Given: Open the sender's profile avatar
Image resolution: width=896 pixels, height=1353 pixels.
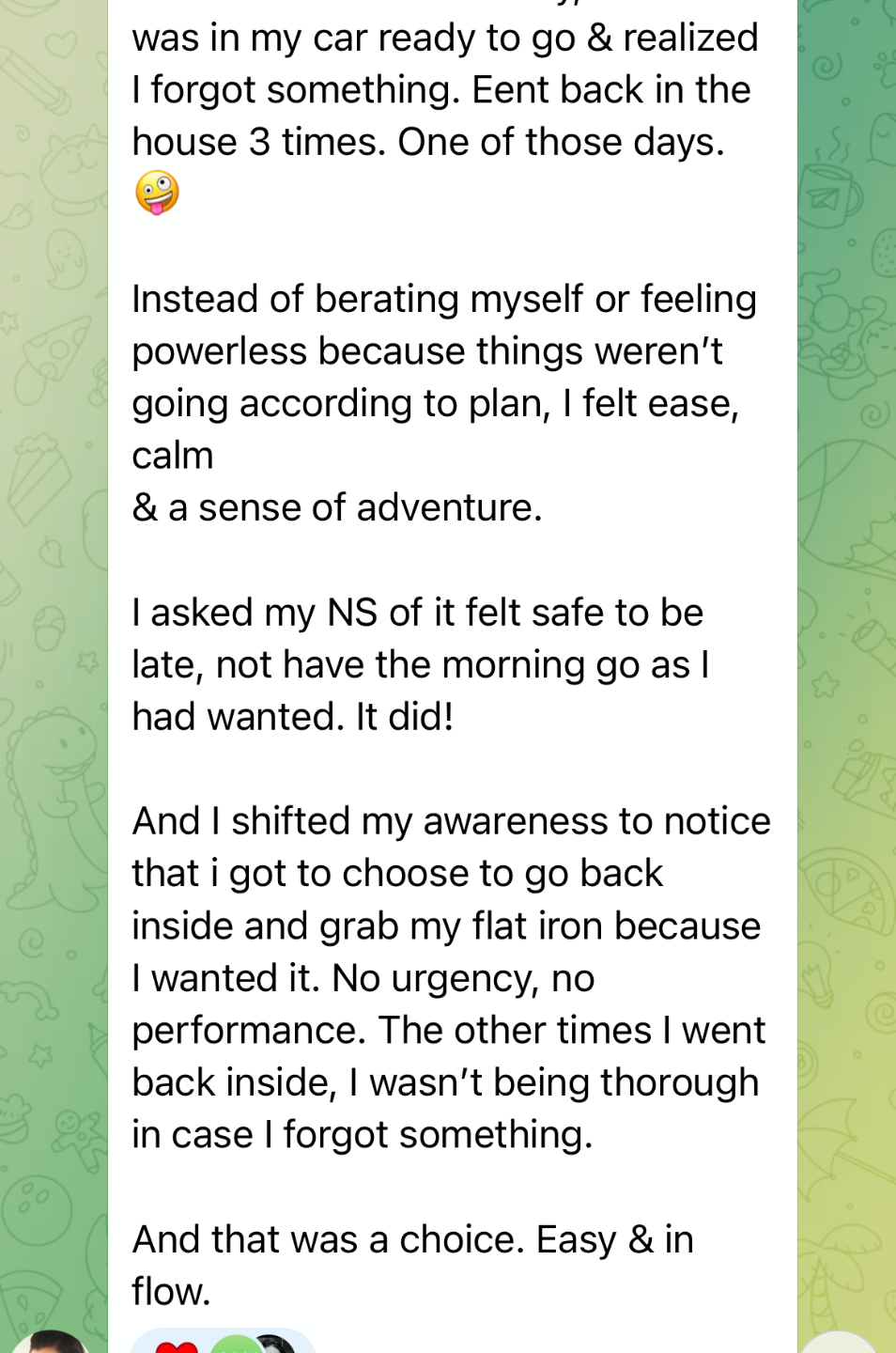Looking at the screenshot, I should point(50,1343).
